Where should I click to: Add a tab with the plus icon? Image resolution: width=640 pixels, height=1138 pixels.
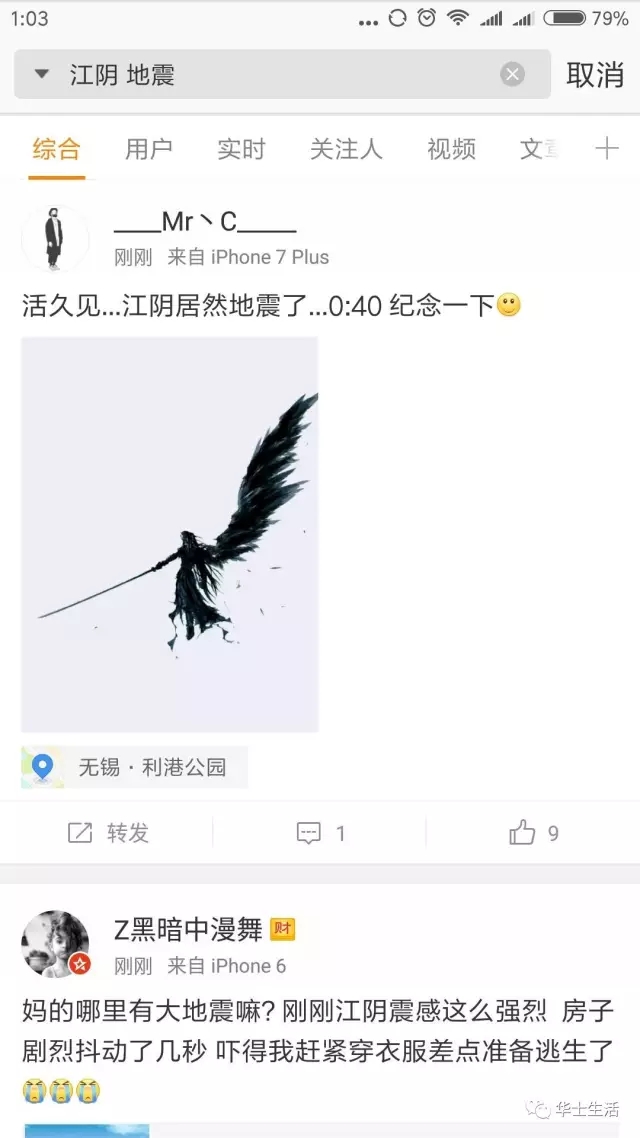[607, 149]
